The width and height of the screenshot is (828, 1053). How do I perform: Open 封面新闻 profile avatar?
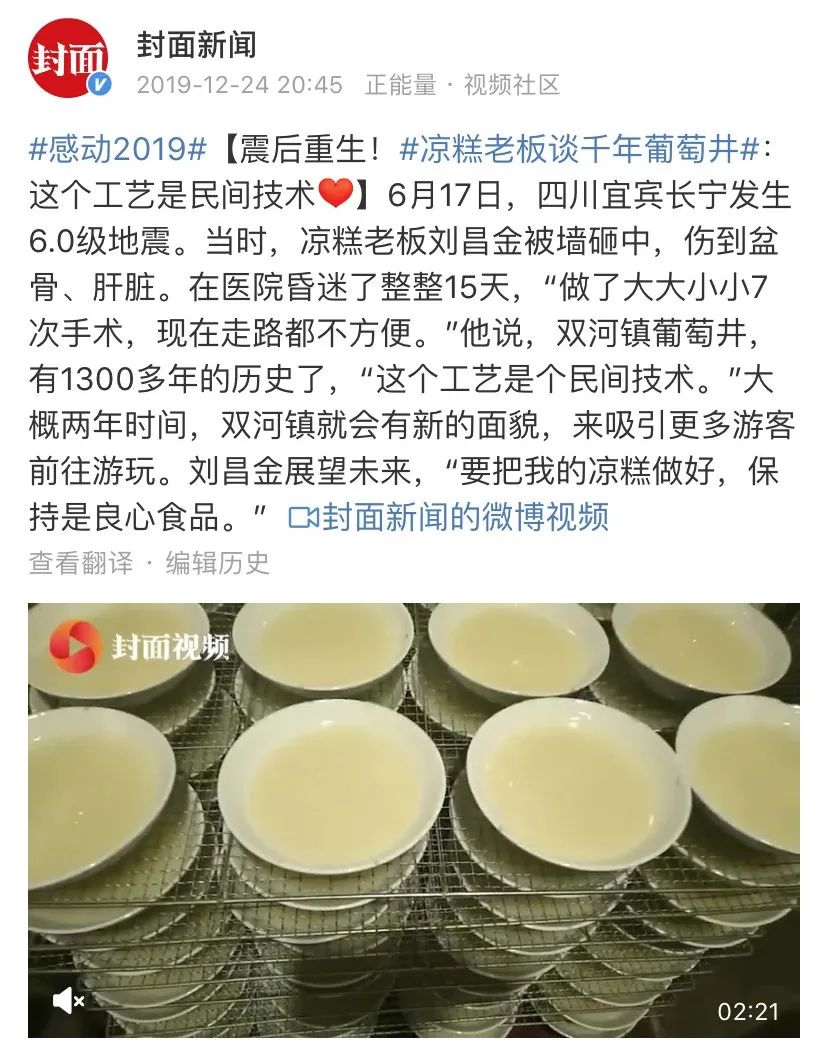68,58
